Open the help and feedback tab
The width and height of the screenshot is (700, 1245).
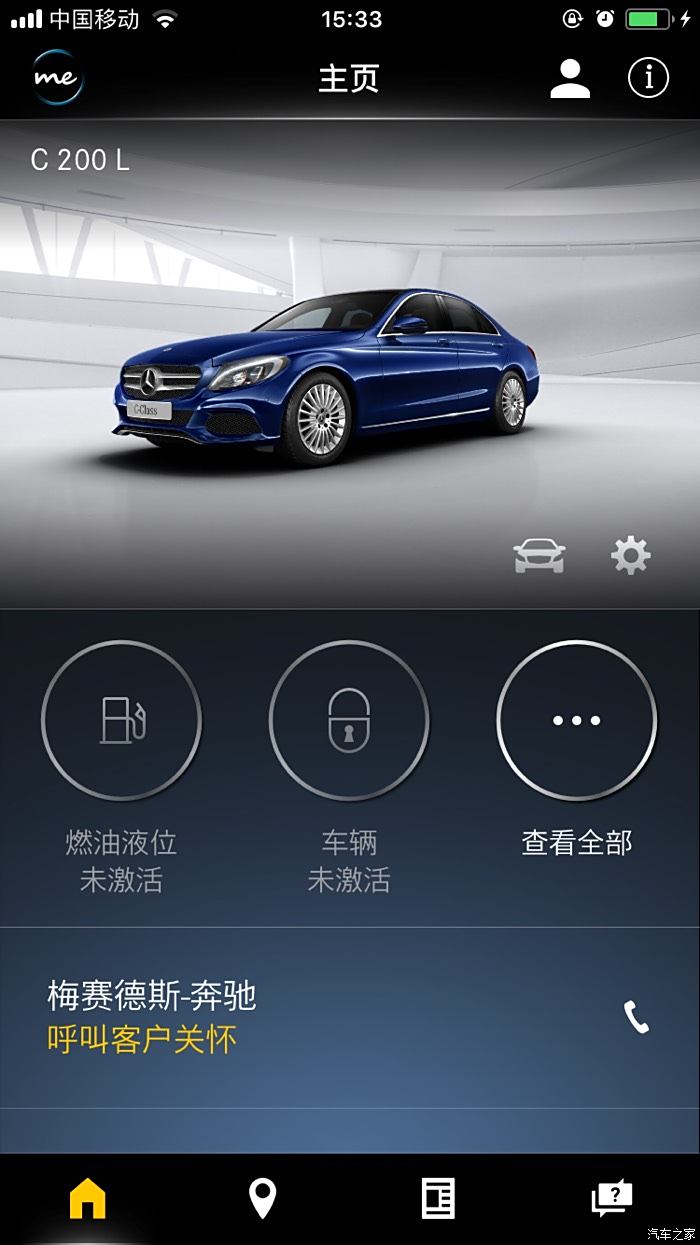[612, 1197]
